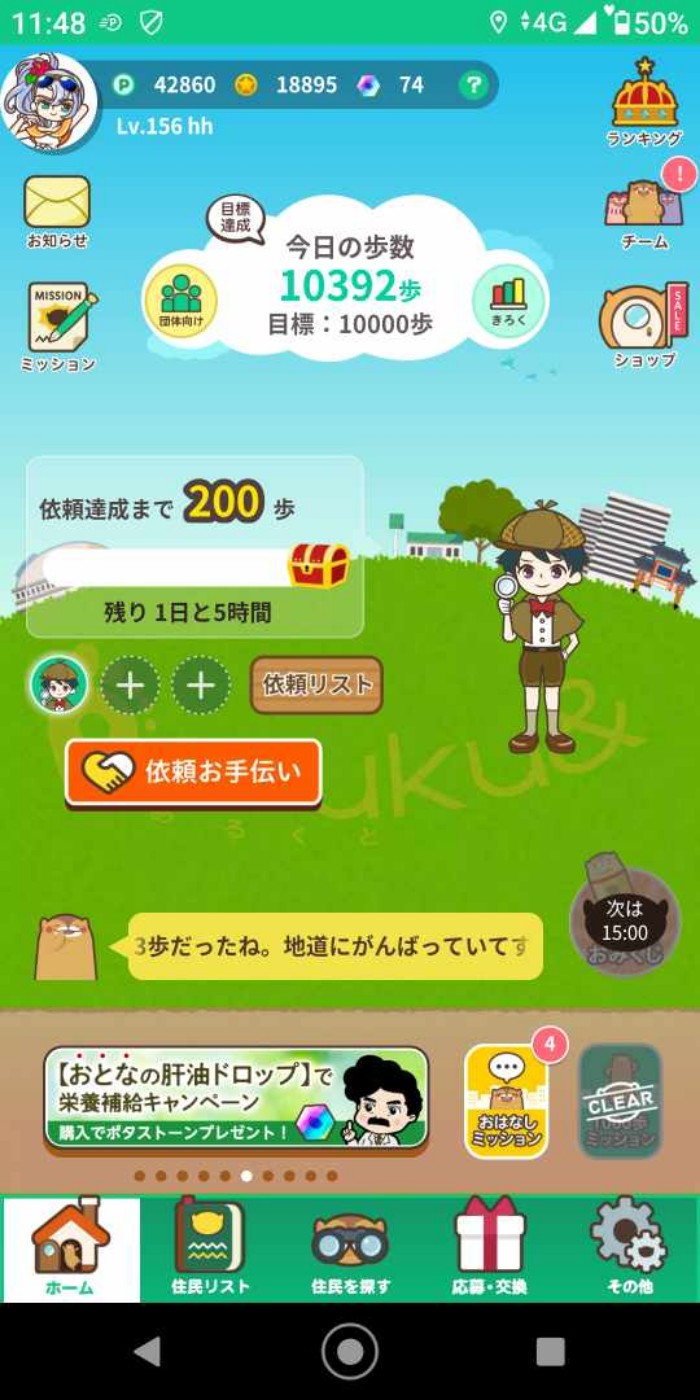Image resolution: width=700 pixels, height=1400 pixels.
Task: Add a resident to the first empty plus slot
Action: 130,686
